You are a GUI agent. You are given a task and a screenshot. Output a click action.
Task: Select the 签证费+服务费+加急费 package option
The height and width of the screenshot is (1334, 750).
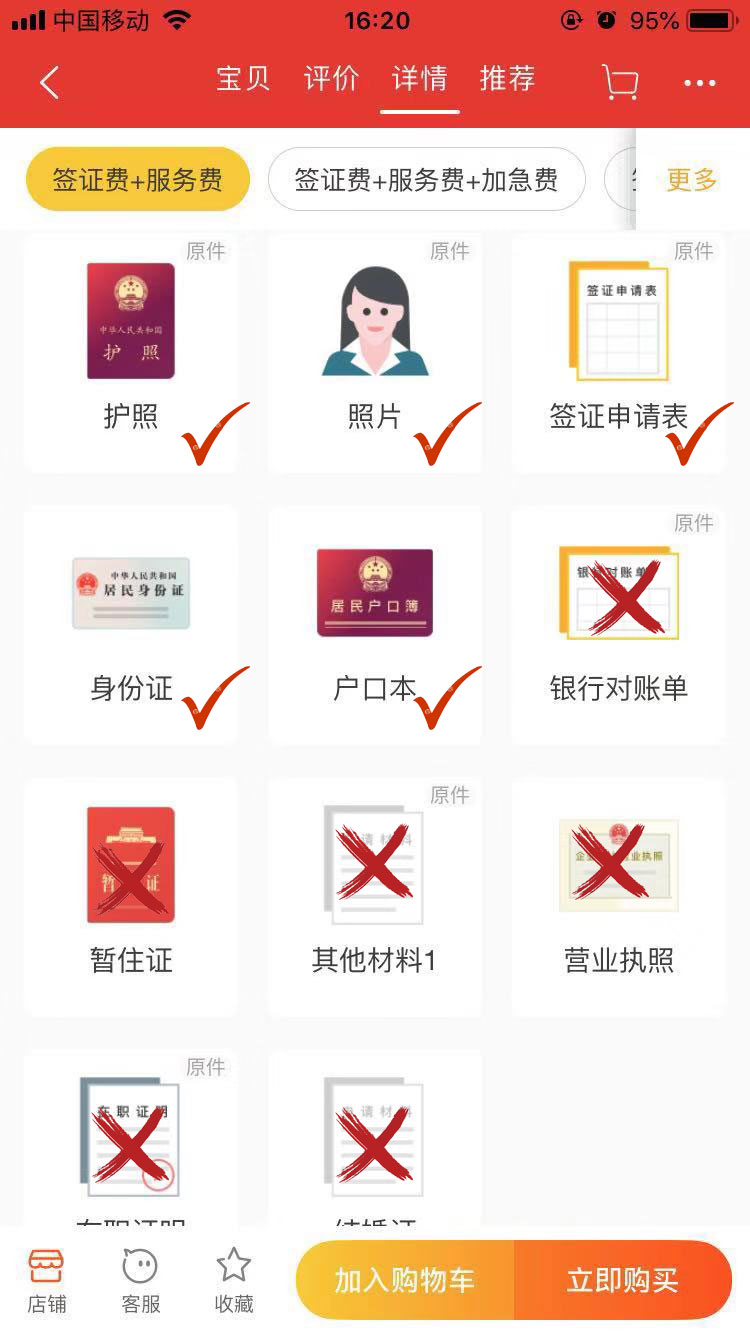click(x=427, y=178)
